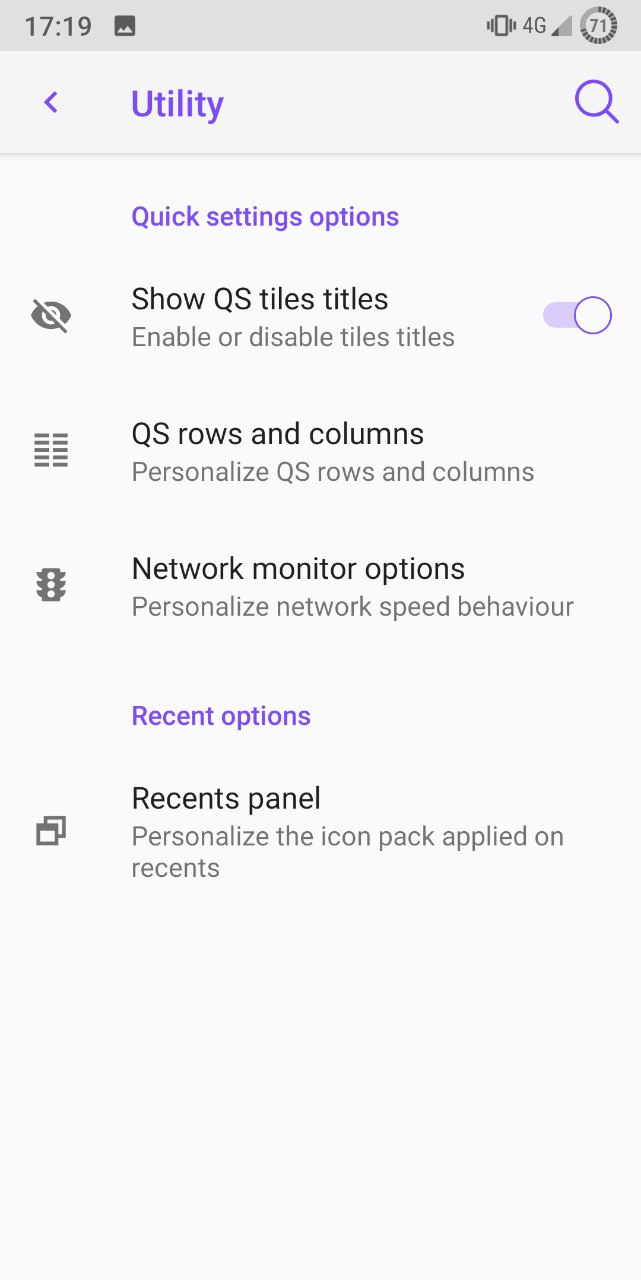The height and width of the screenshot is (1280, 641).
Task: Open Recents panel settings
Action: coord(320,832)
